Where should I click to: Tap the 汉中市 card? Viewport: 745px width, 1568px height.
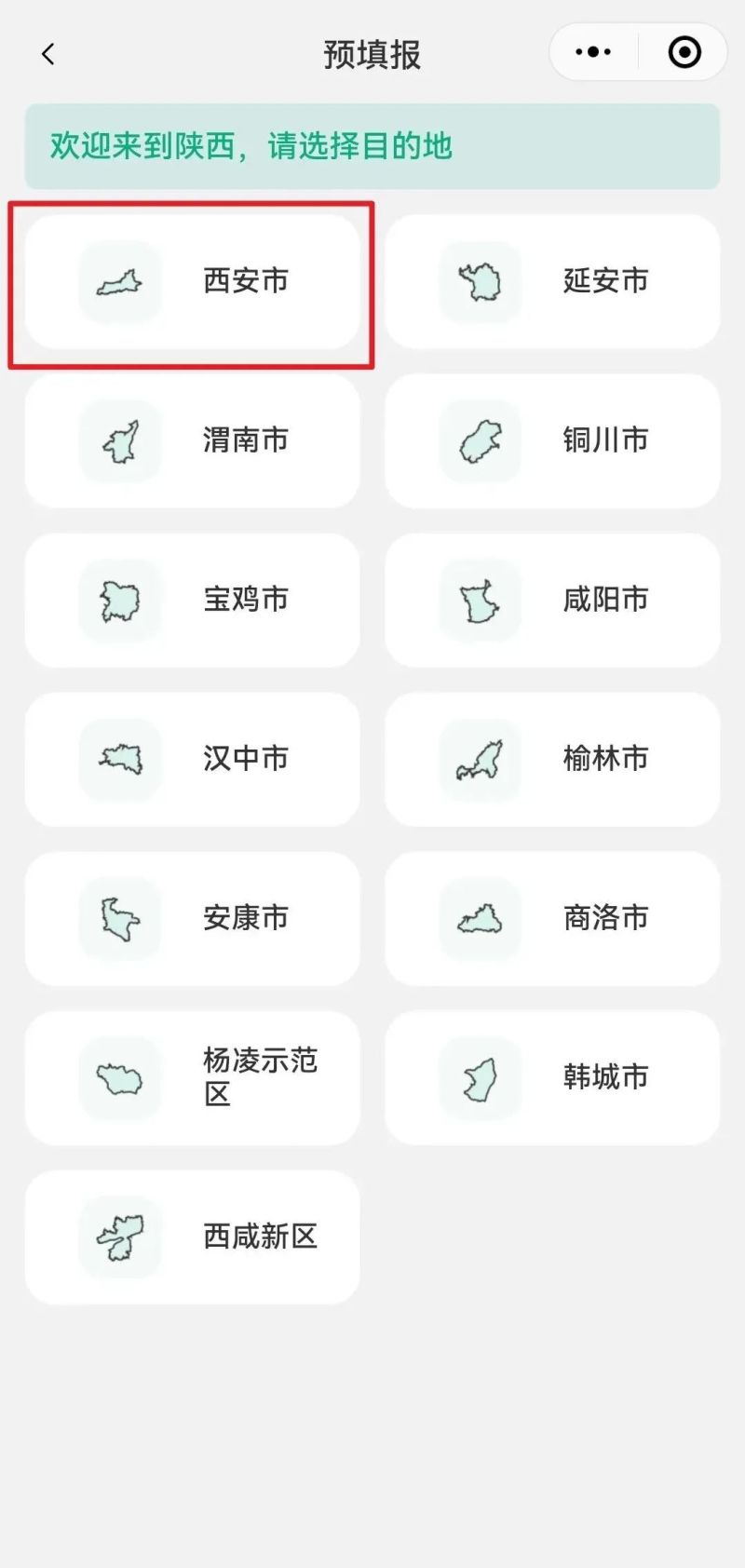click(x=192, y=759)
